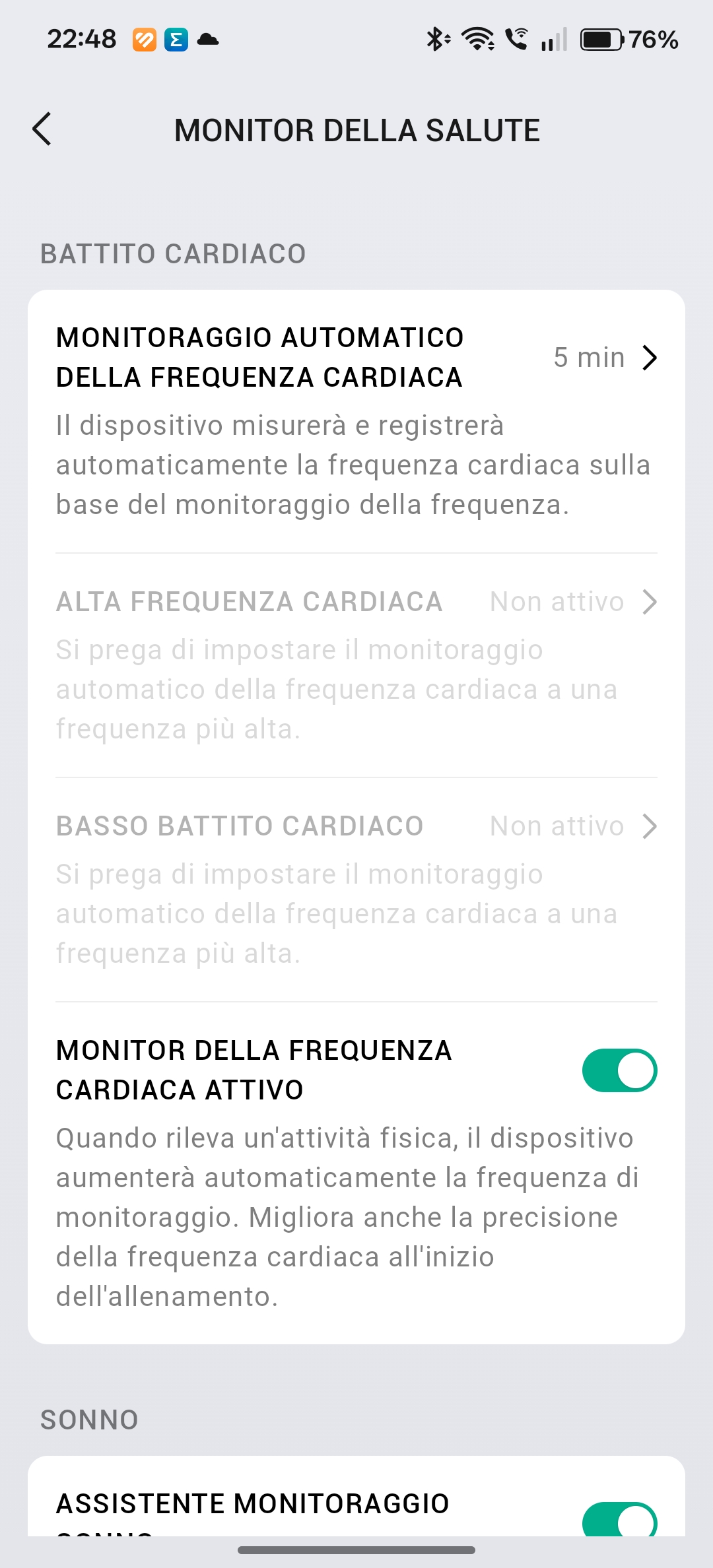The image size is (713, 1568).
Task: Go back from Monitor della salute
Action: pos(42,129)
